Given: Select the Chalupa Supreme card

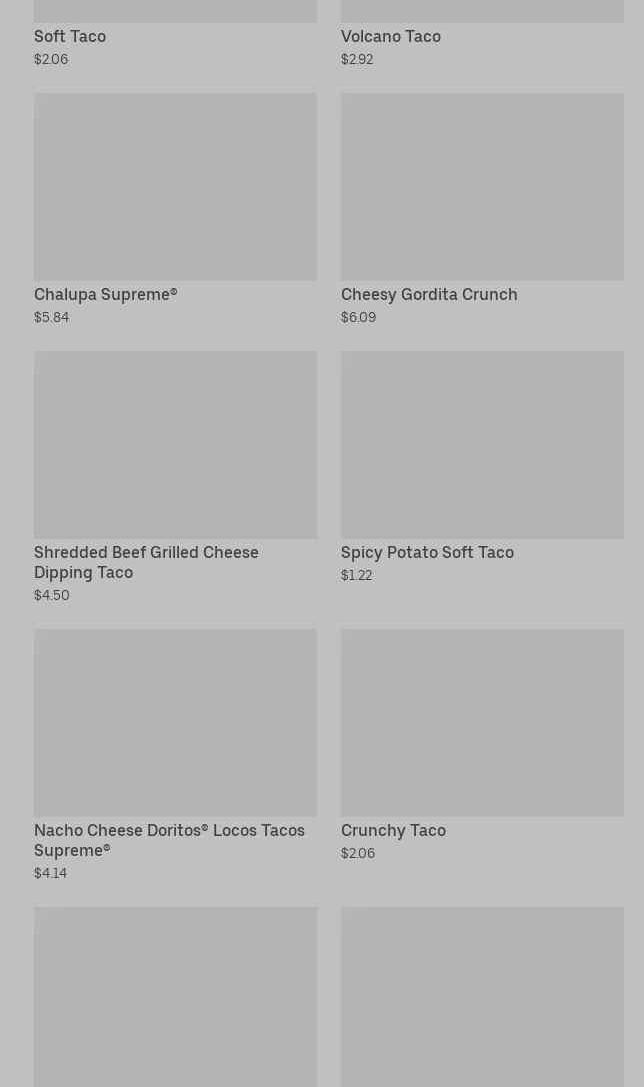Looking at the screenshot, I should pyautogui.click(x=175, y=210).
